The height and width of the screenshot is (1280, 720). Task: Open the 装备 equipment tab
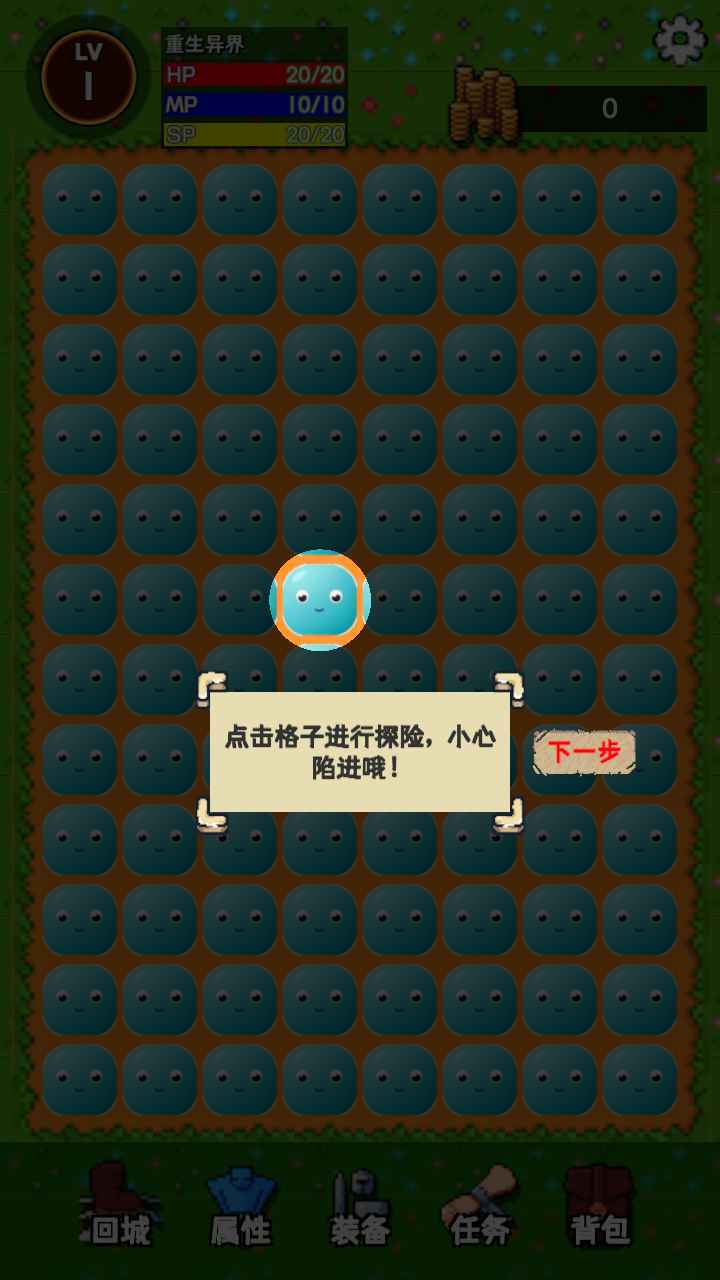[x=360, y=1208]
